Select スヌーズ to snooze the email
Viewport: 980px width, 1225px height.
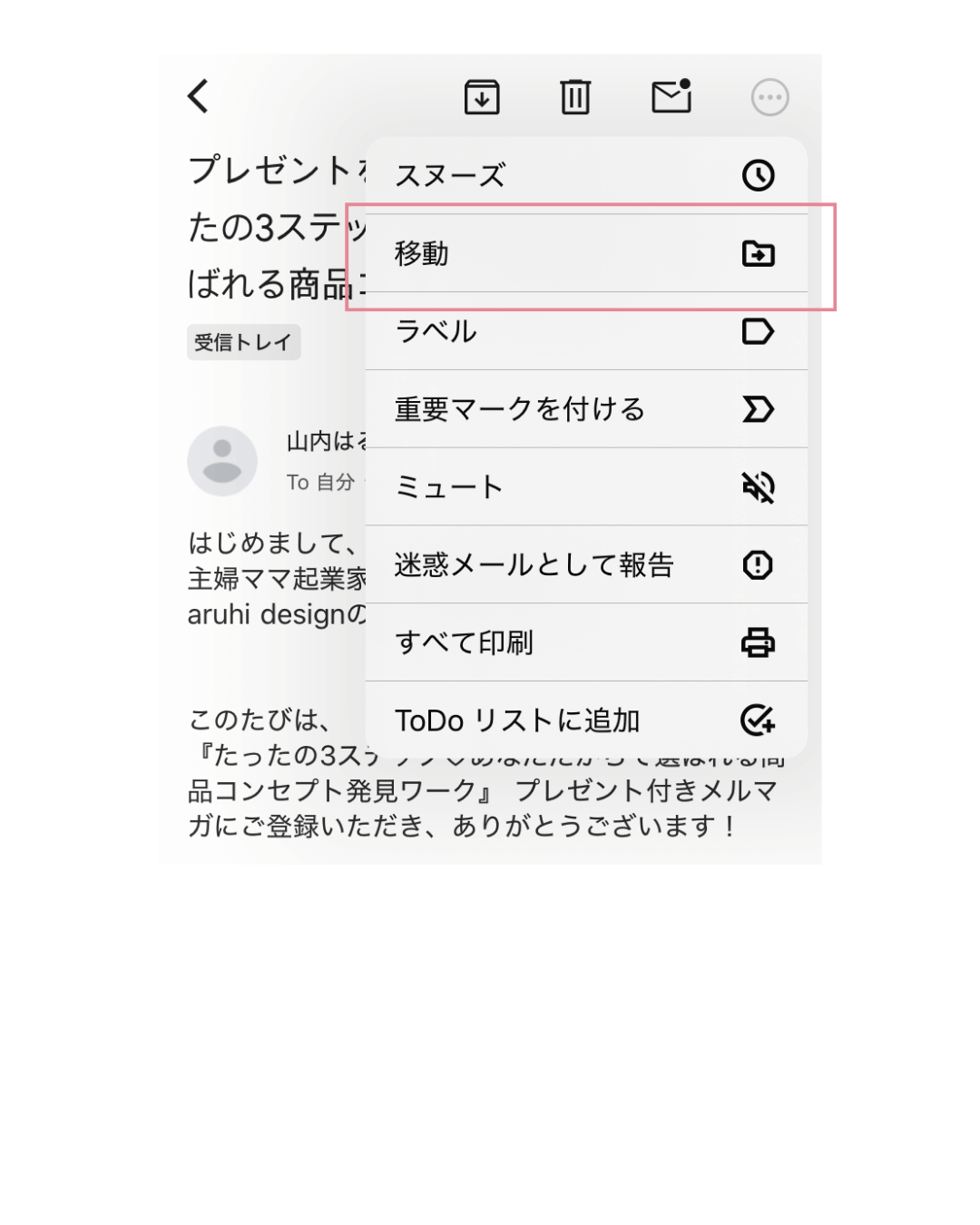click(x=585, y=175)
